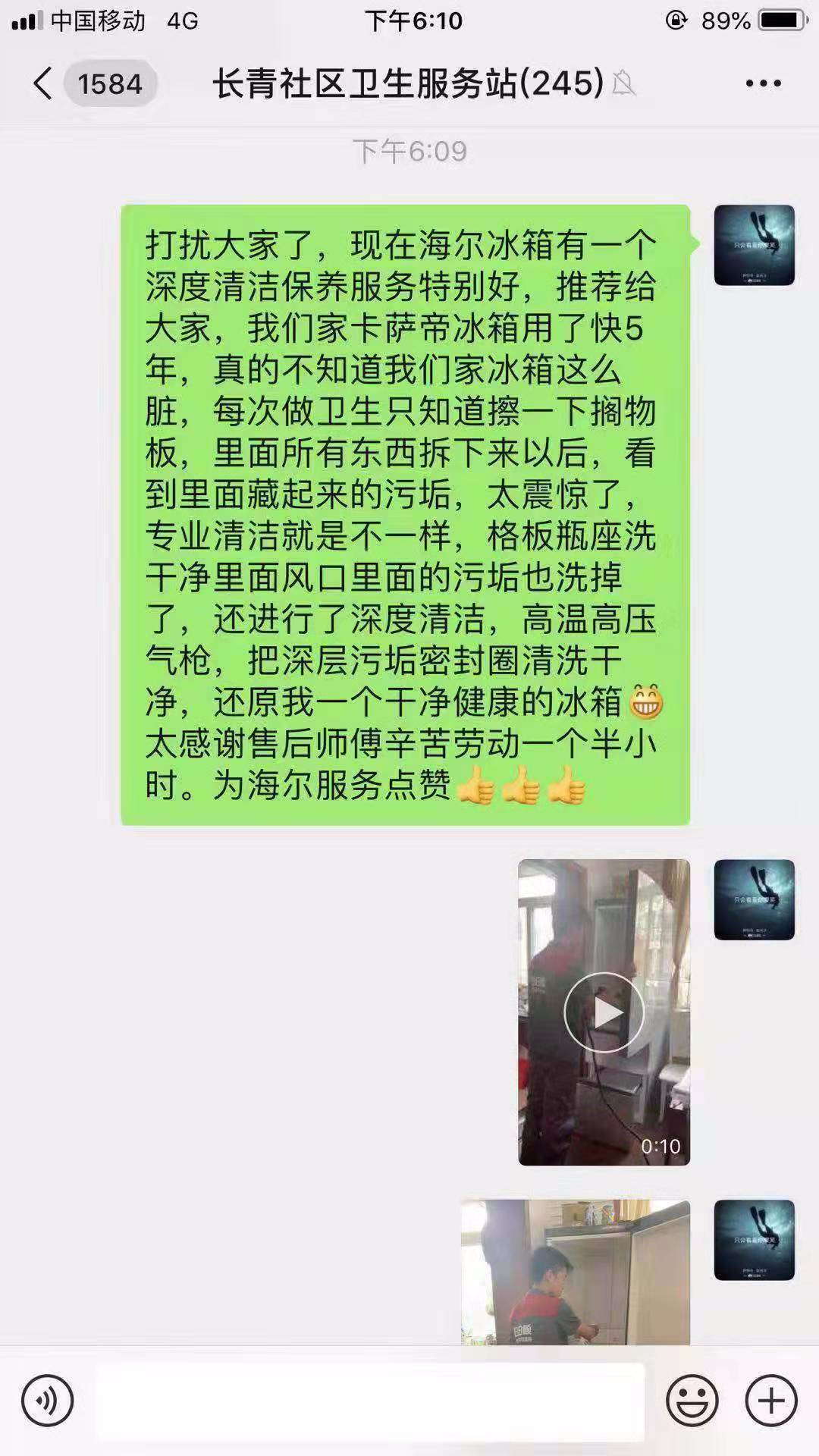Go back to the chat list
This screenshot has height=1456, width=819.
point(44,83)
